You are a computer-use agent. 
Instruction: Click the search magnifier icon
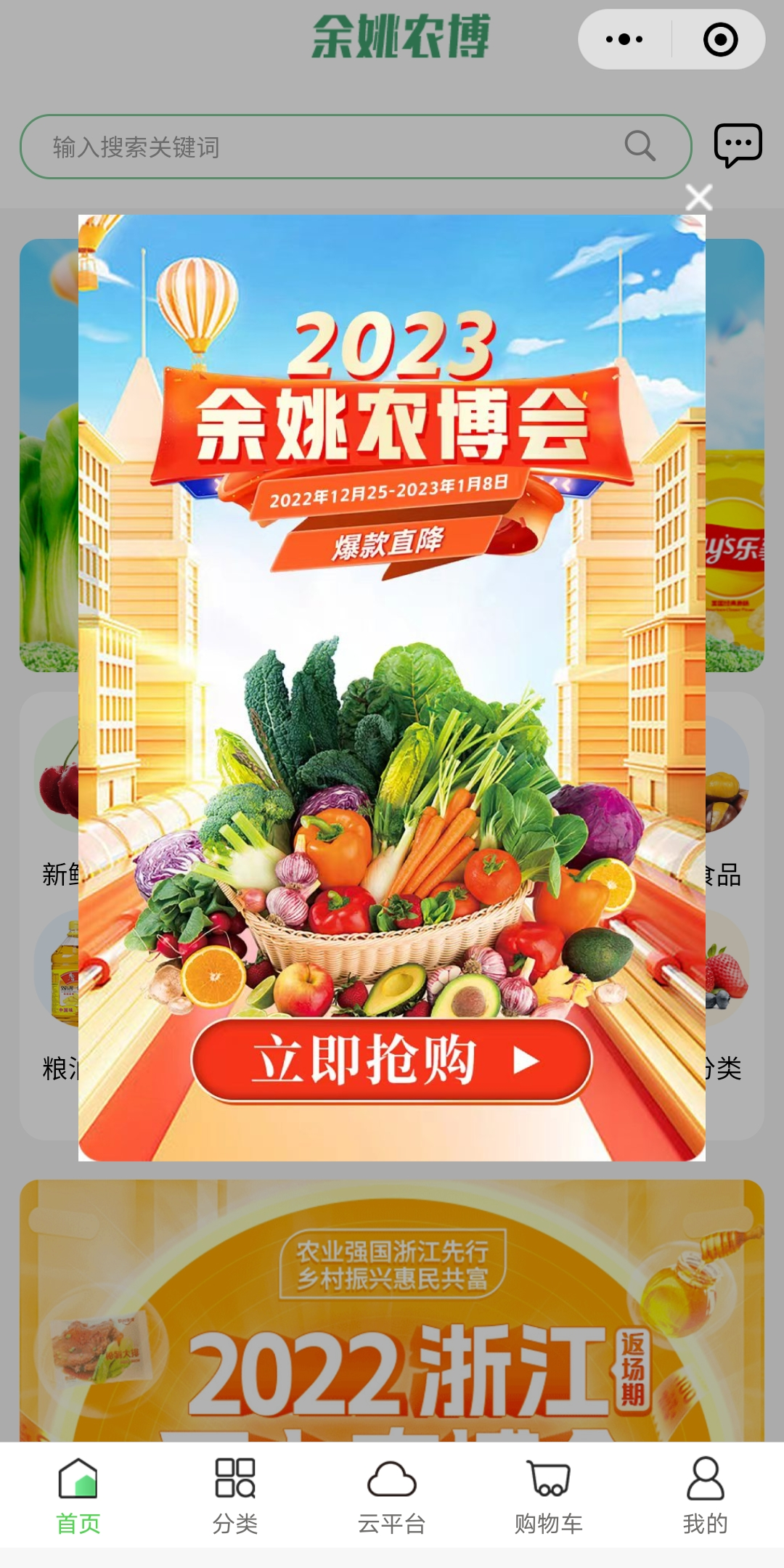[638, 145]
